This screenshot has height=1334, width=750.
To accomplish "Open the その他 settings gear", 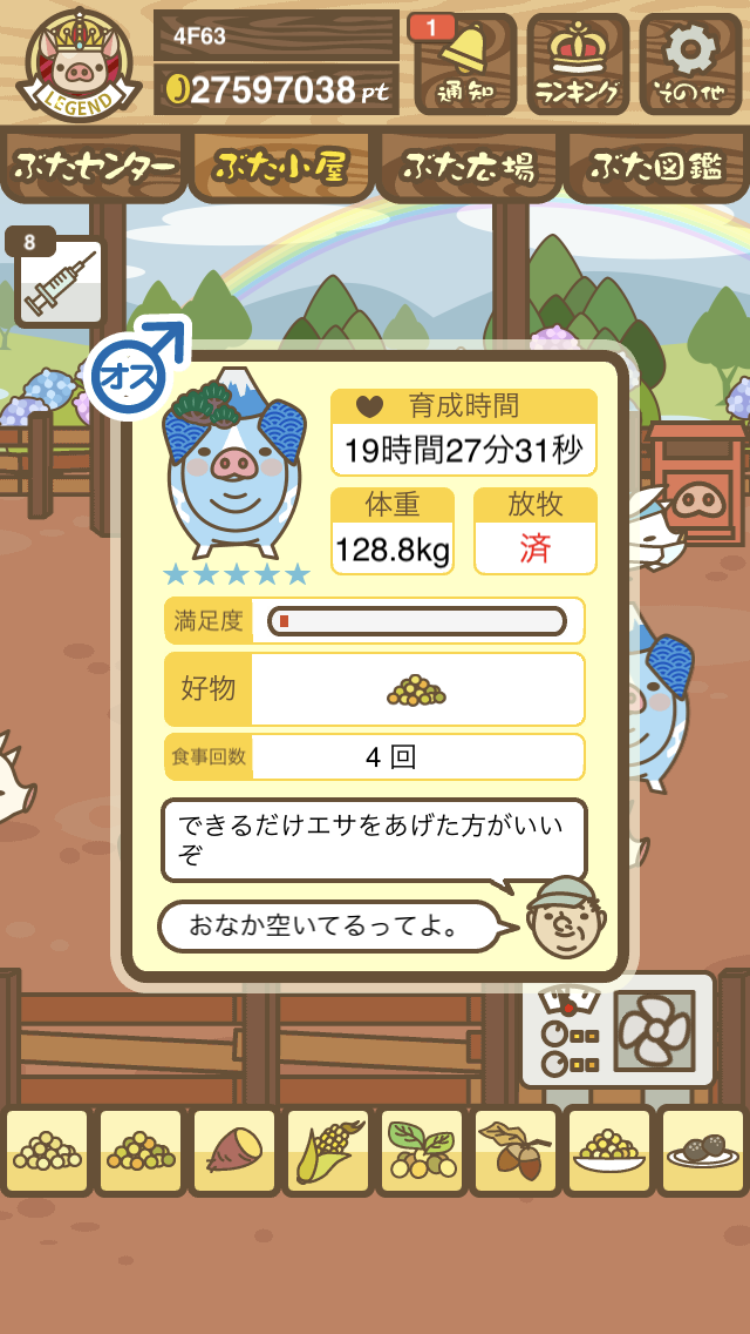I will 691,64.
